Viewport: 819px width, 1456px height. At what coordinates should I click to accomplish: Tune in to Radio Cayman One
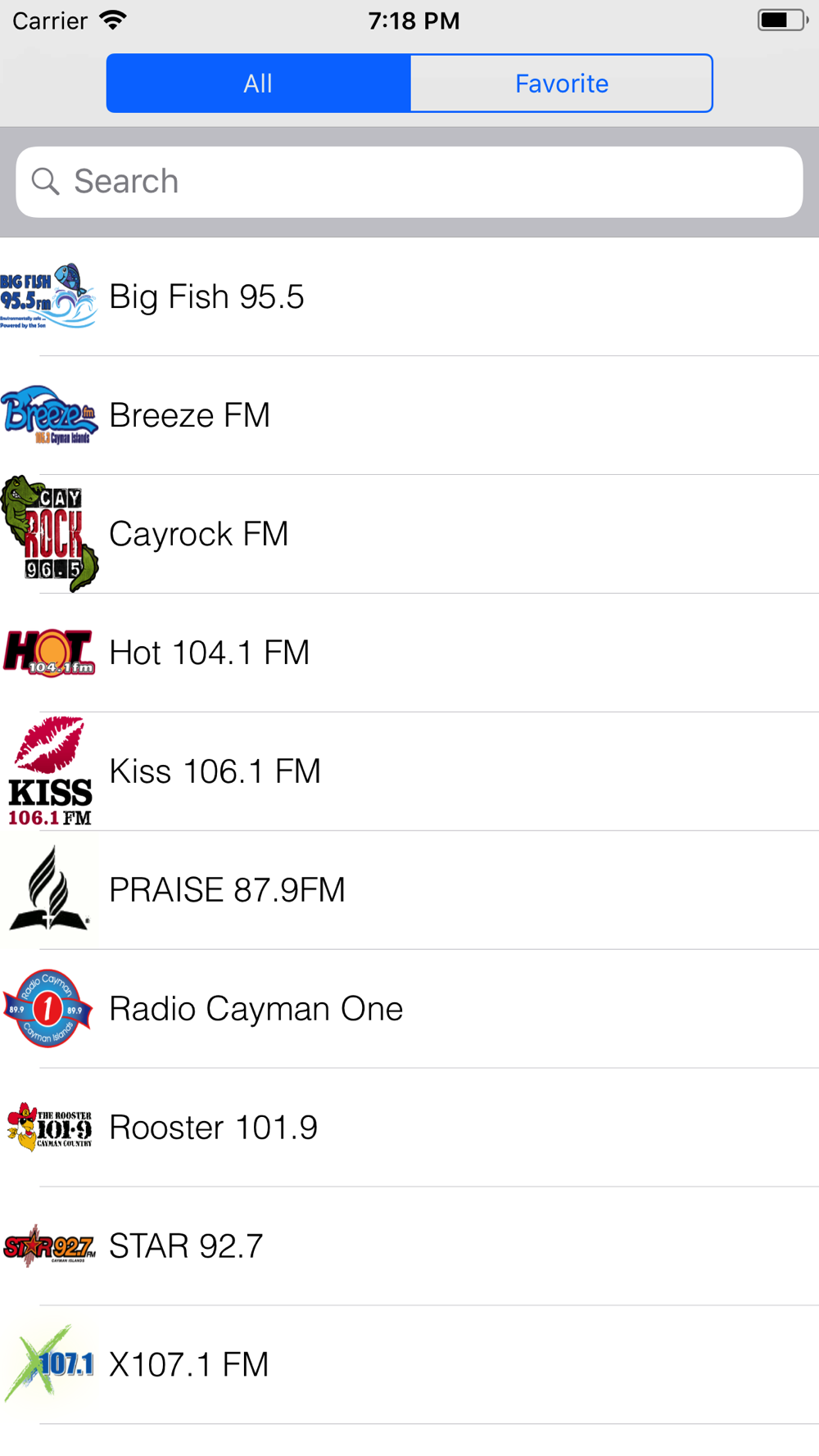pos(409,1009)
